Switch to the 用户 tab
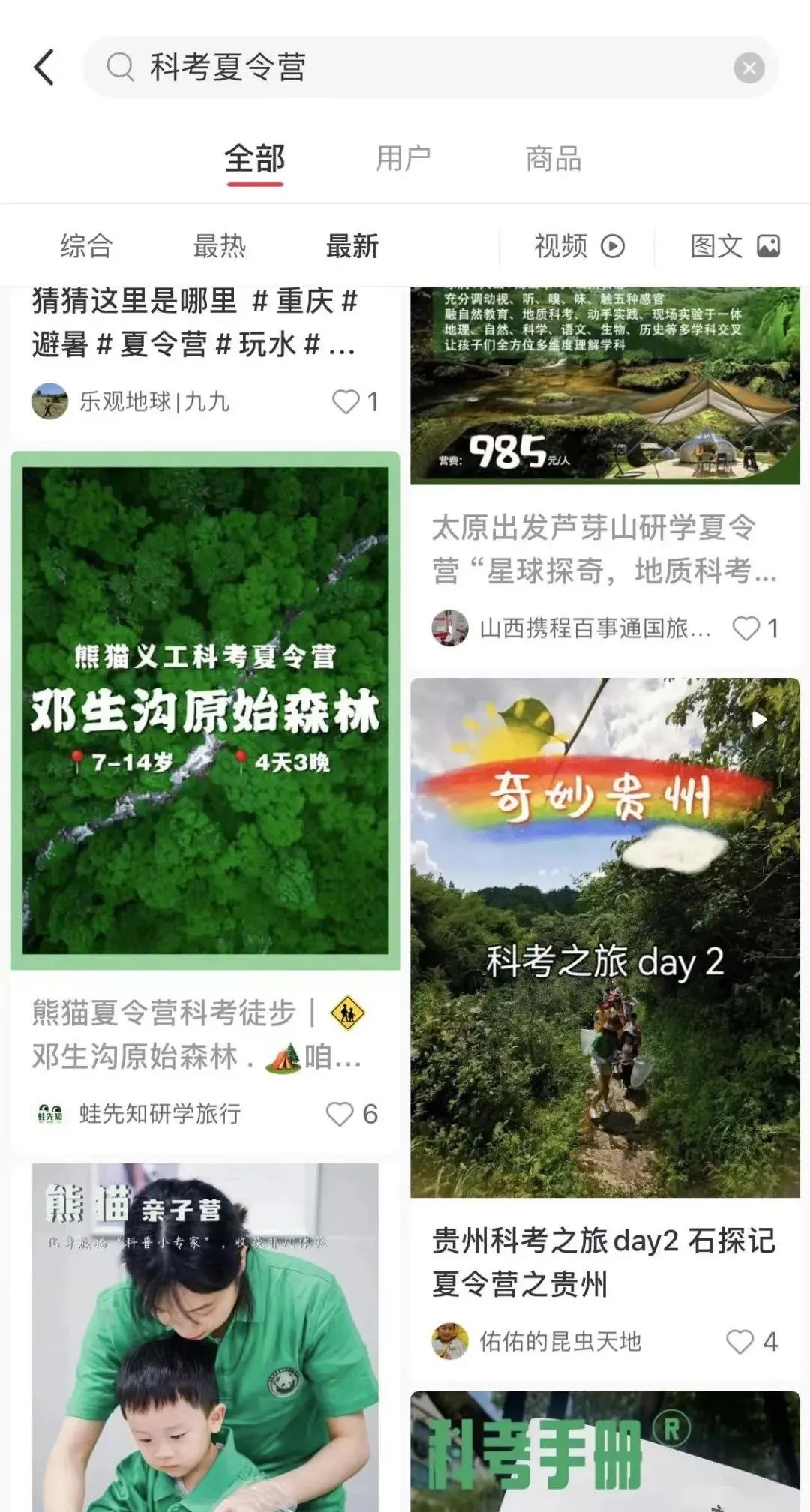This screenshot has width=810, height=1512. coord(403,159)
